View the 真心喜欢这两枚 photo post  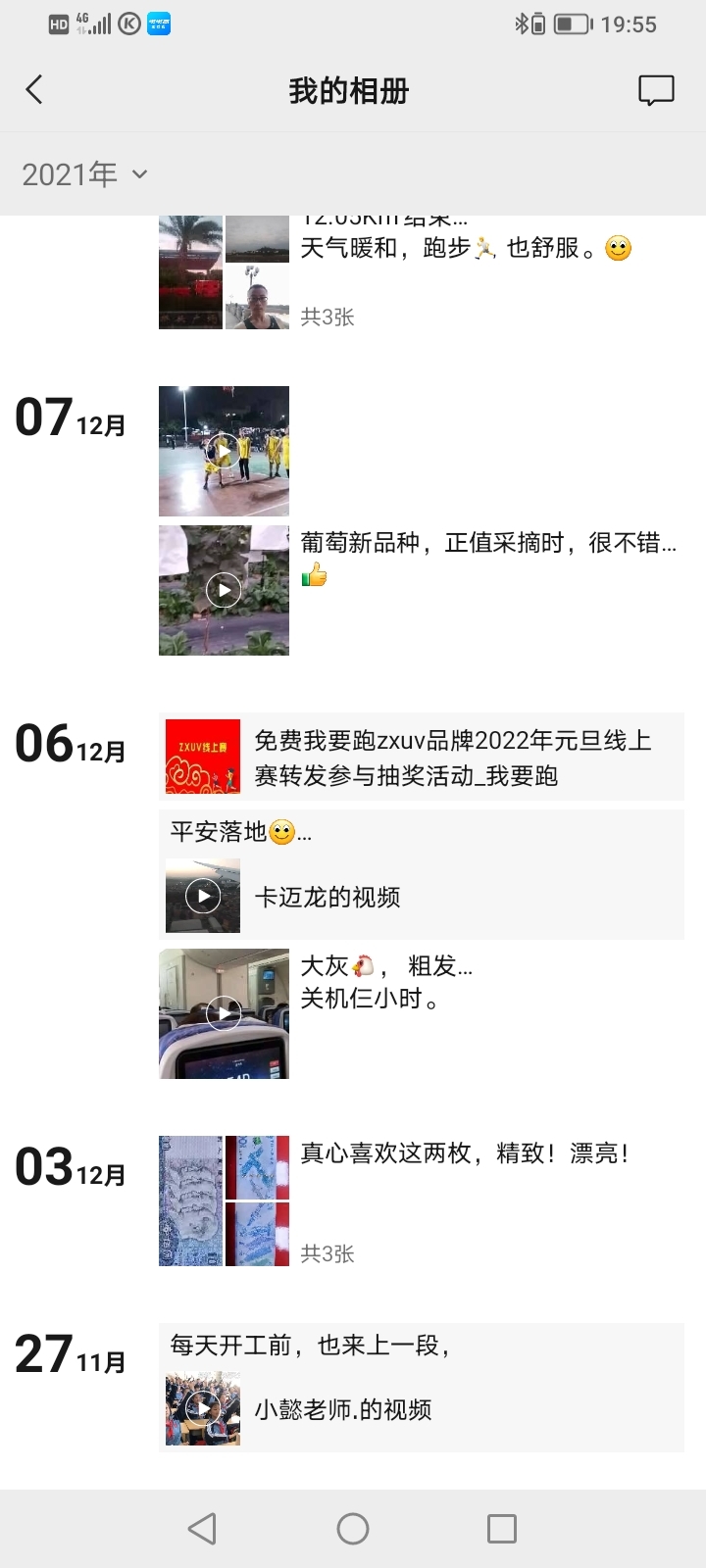[224, 1200]
